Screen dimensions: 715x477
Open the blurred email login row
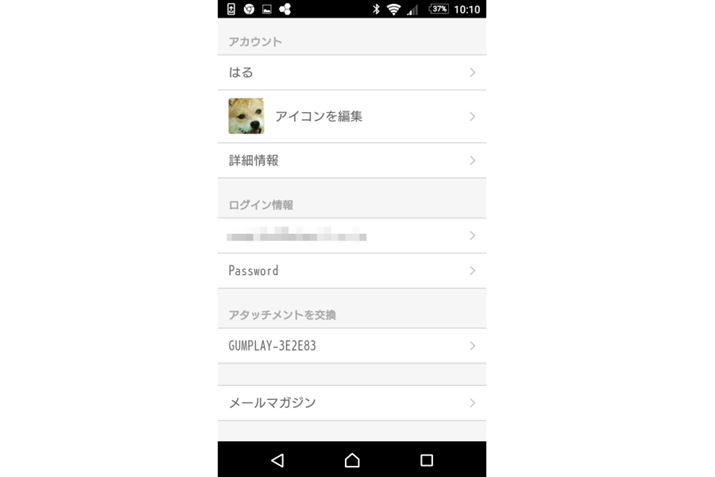pos(351,236)
